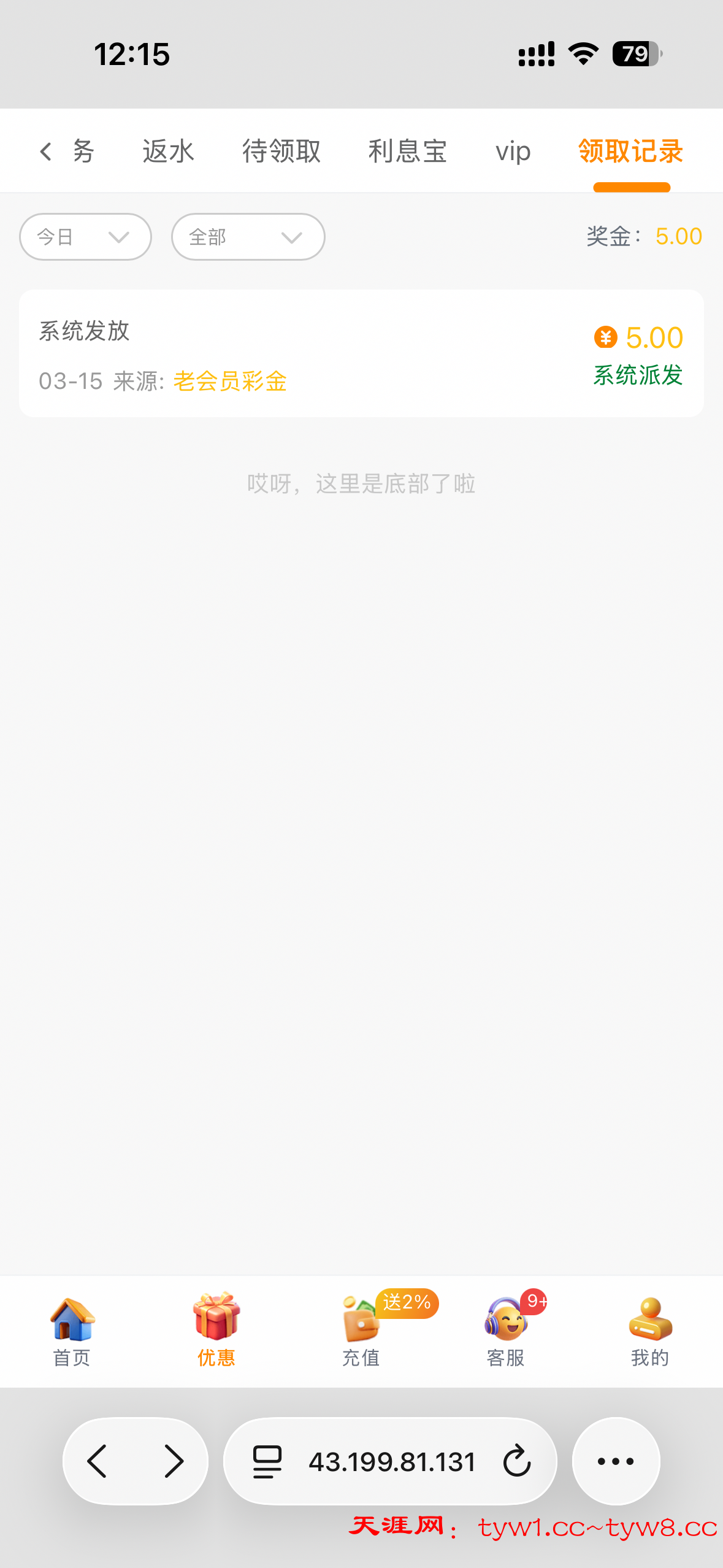This screenshot has height=1568, width=723.
Task: Switch to the vip tab
Action: click(513, 152)
